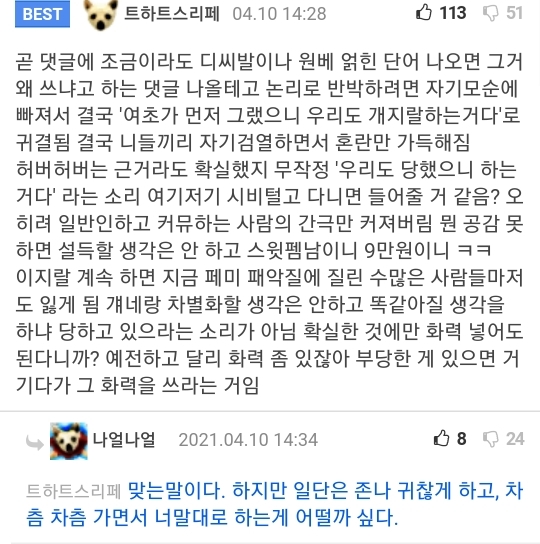Open 나얼나얼's profile picture
Viewport: 540px width, 544px height.
click(x=69, y=441)
